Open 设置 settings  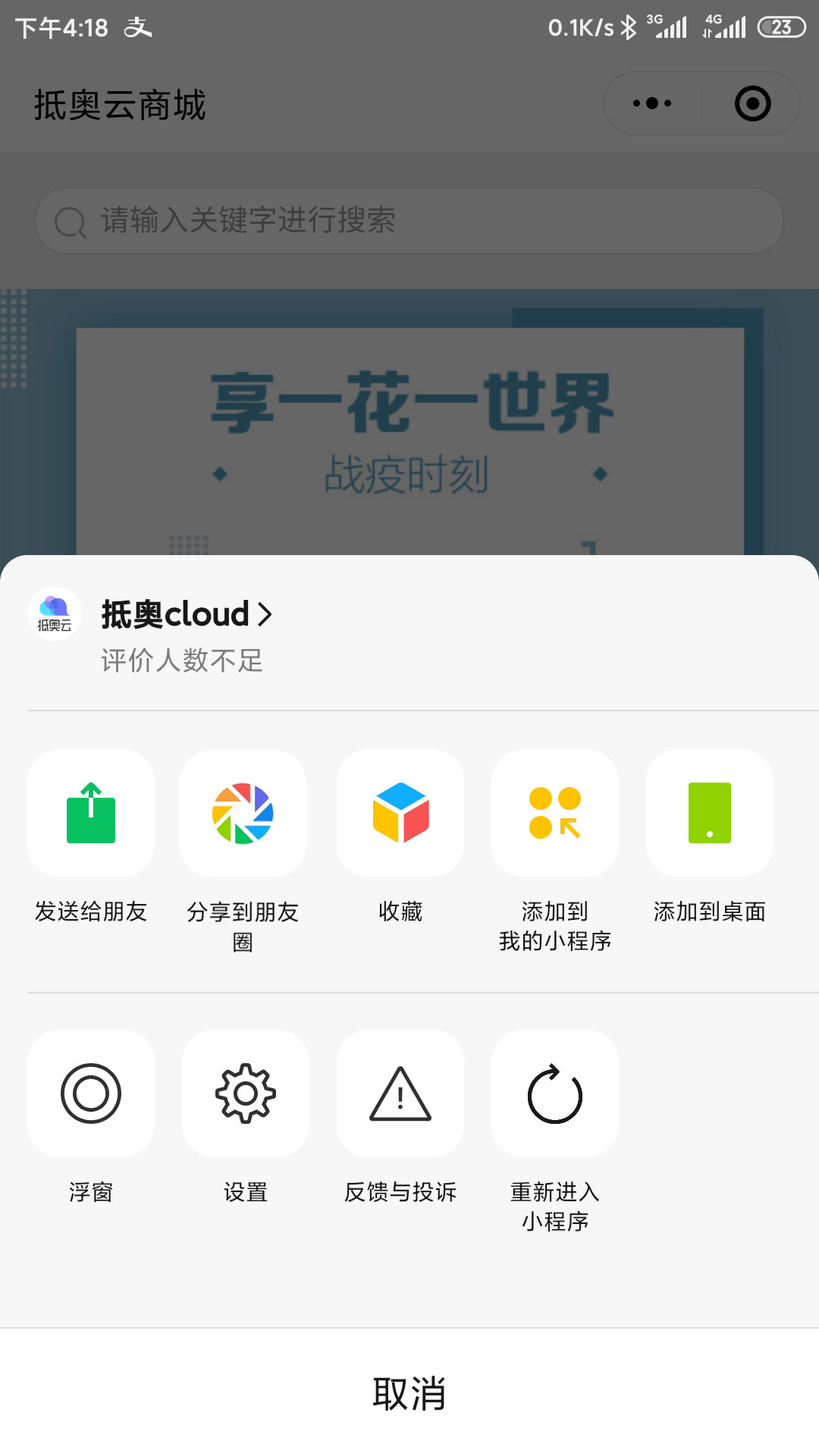coord(246,1094)
